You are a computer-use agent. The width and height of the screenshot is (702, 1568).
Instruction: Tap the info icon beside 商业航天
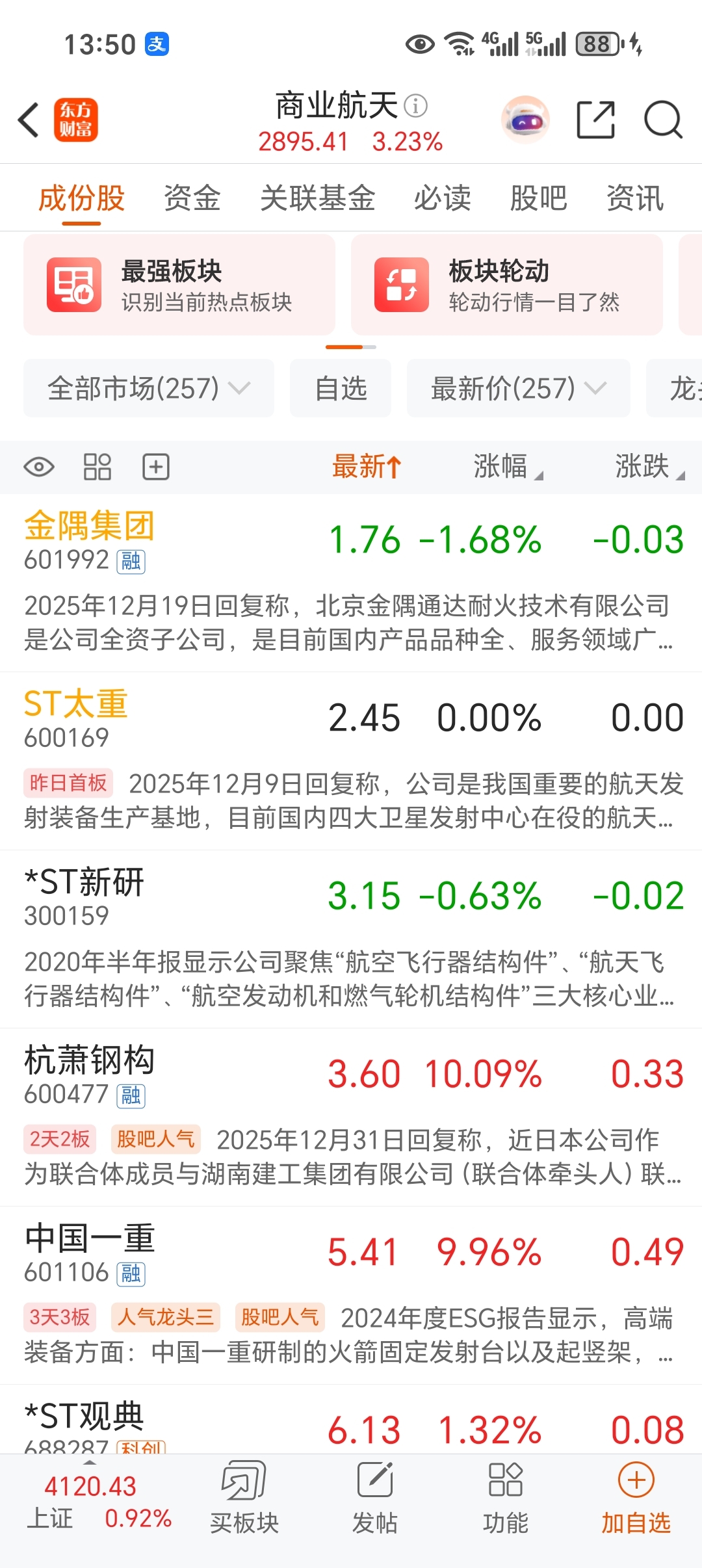pos(416,105)
